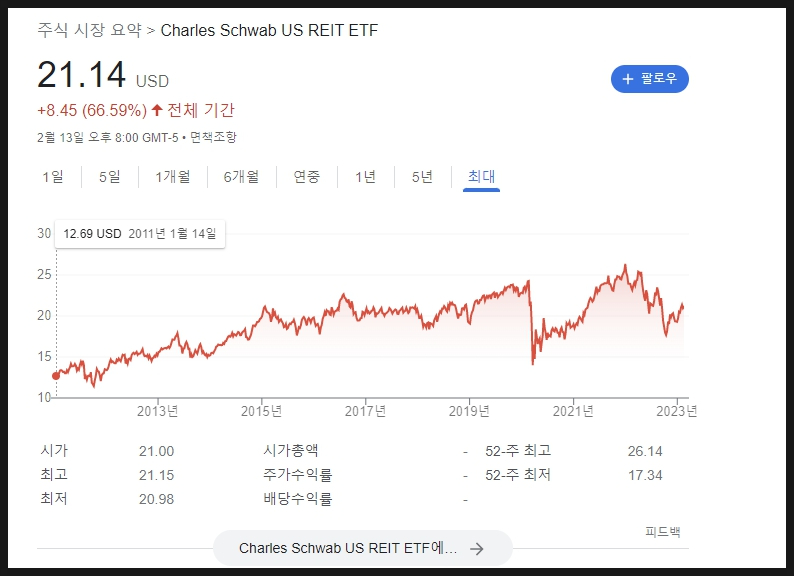
Task: Show the 1개월 chart
Action: [173, 177]
